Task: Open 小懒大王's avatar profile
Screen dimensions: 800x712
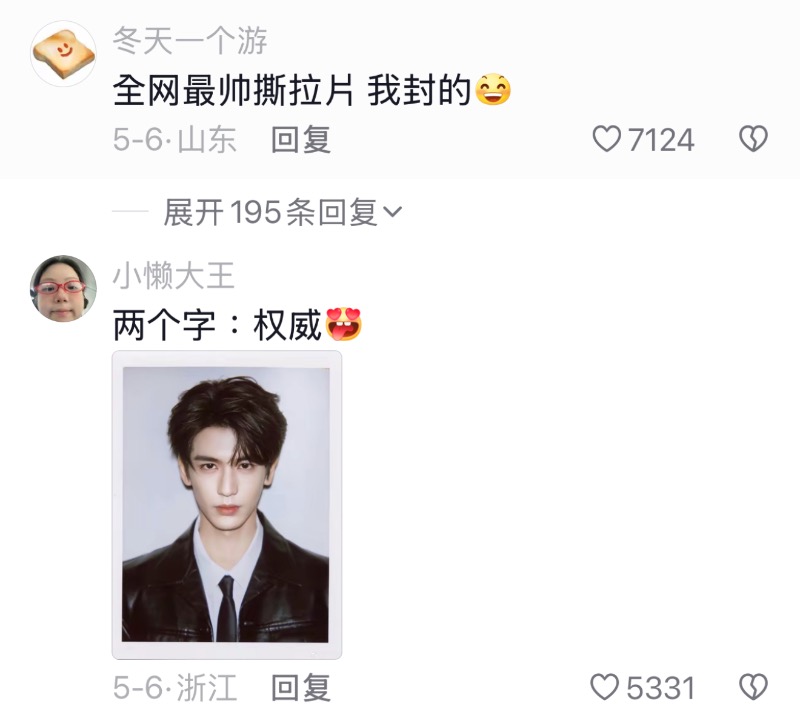Action: tap(63, 288)
